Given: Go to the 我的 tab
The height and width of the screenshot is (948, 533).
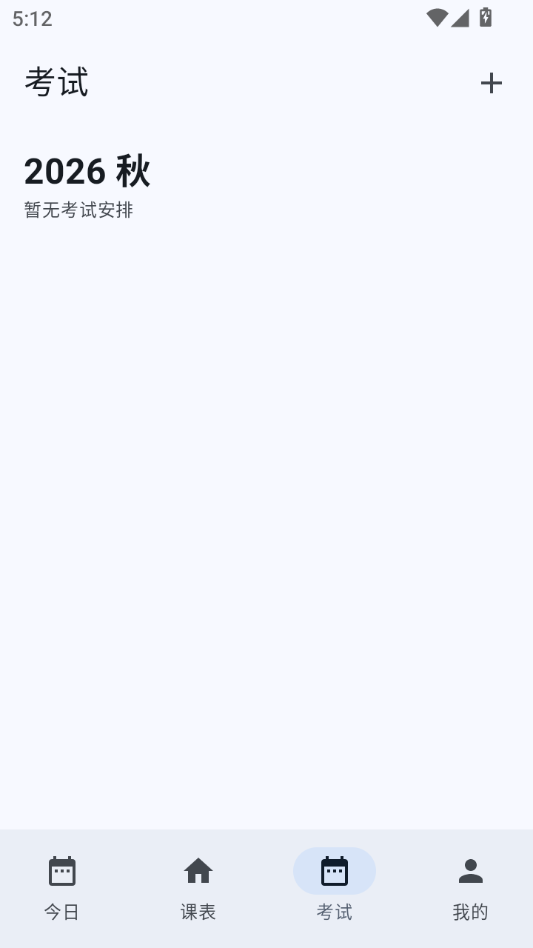Looking at the screenshot, I should [470, 888].
